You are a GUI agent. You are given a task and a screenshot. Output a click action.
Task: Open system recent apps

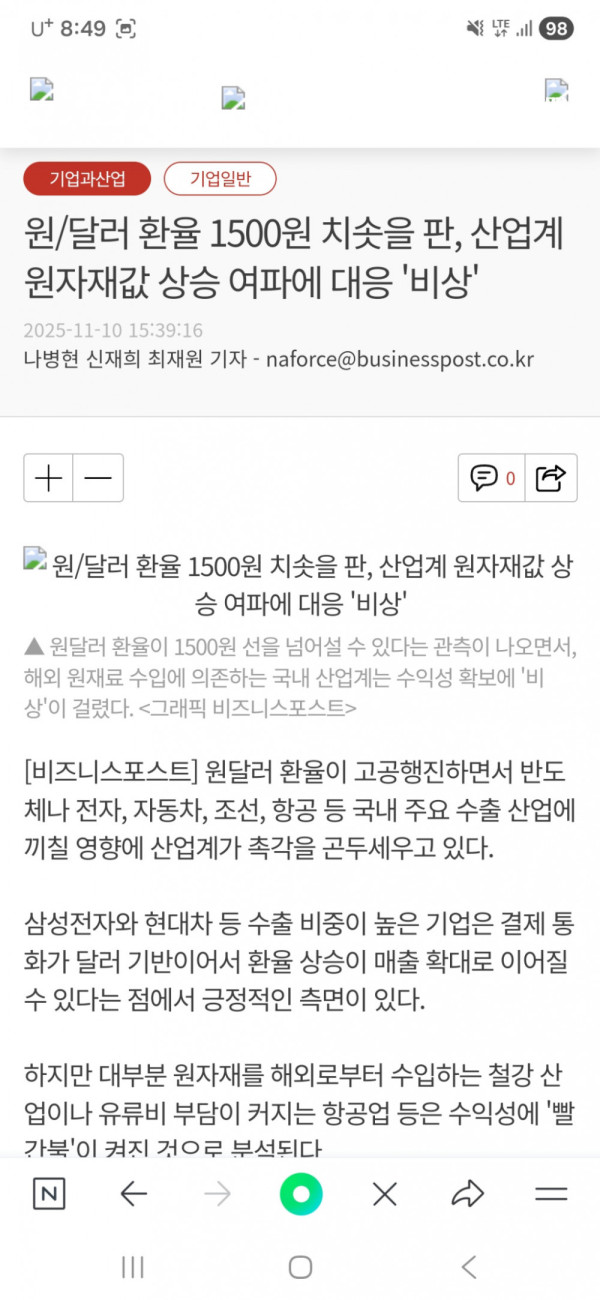point(132,1267)
